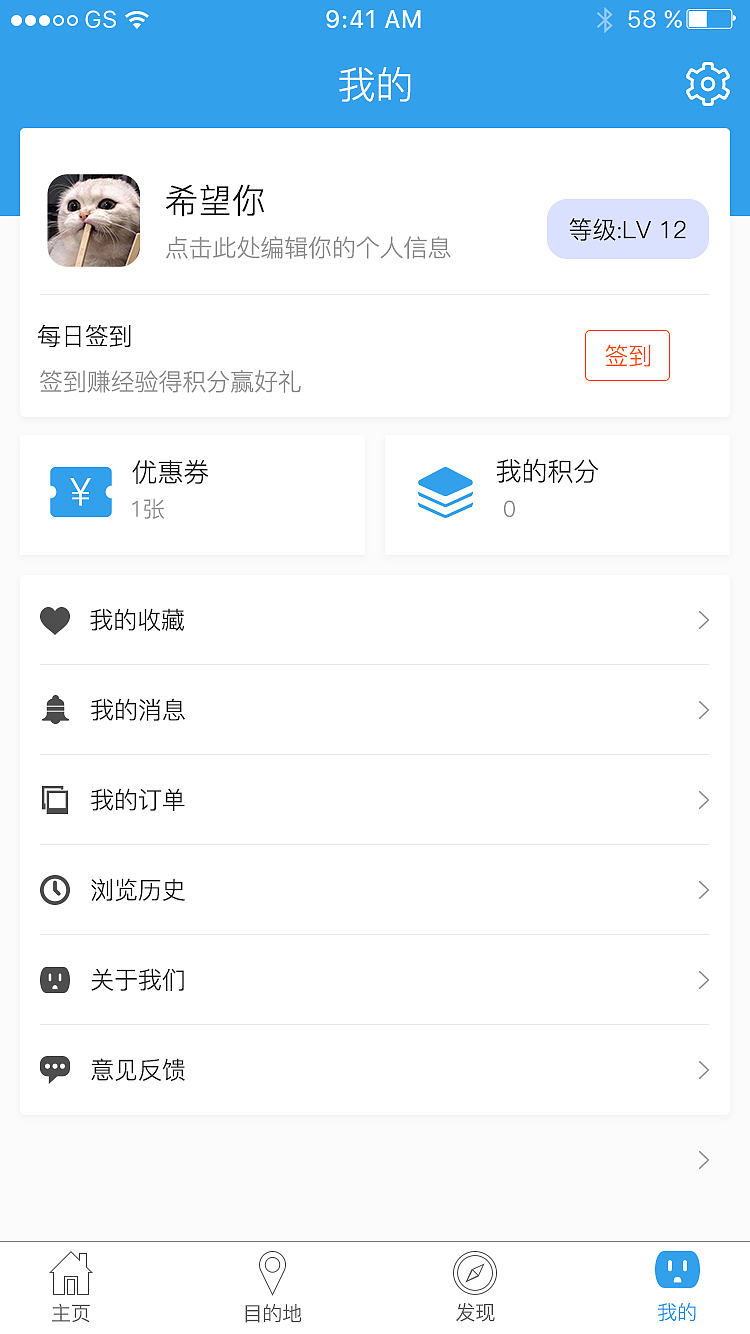
Task: Click the face icon beside 关于我们
Action: point(55,980)
